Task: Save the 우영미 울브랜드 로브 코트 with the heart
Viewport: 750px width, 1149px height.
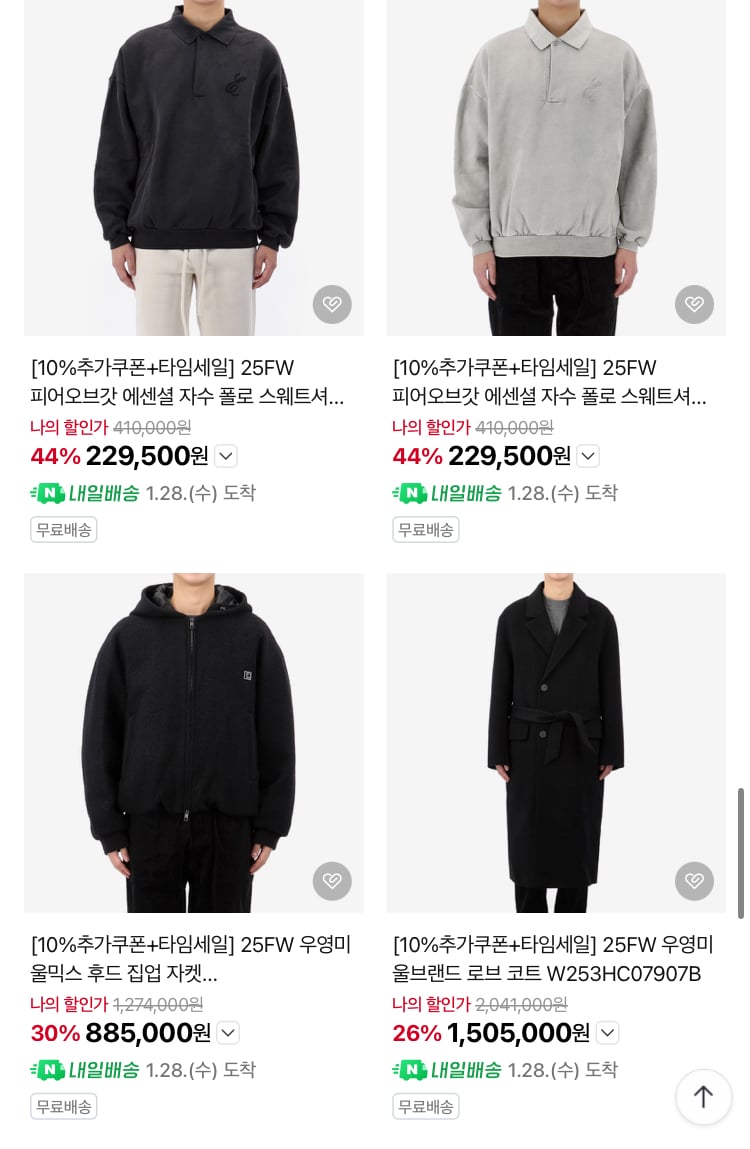Action: tap(694, 881)
